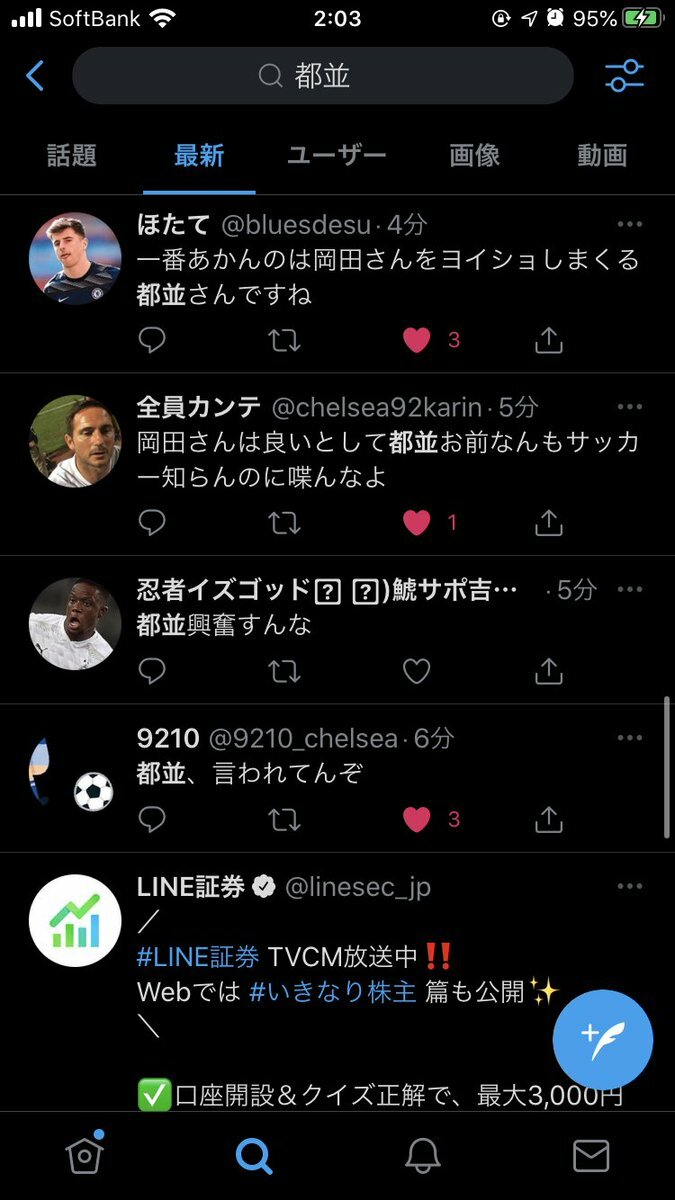Go to the home tab
The image size is (675, 1200).
pos(85,1156)
